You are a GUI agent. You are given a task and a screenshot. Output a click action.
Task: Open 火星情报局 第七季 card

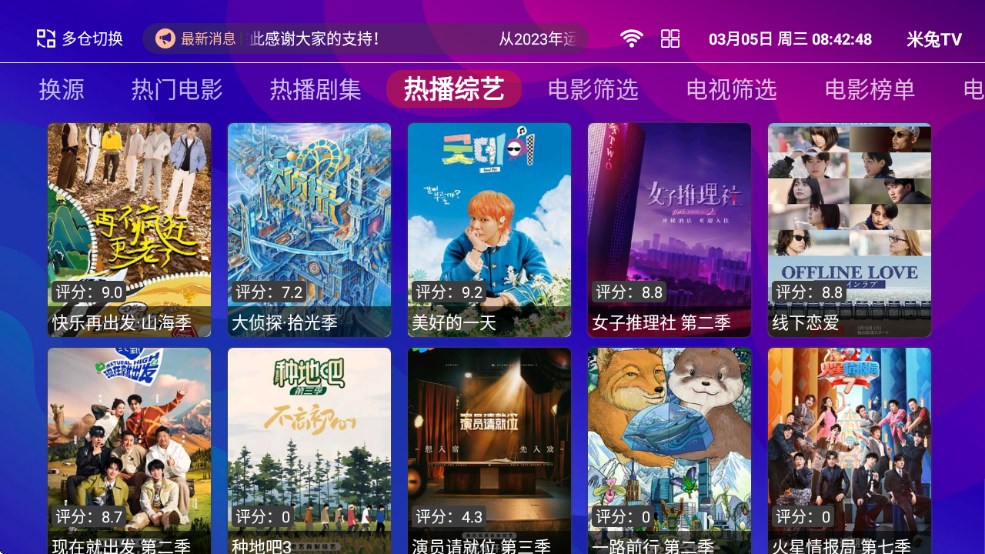pyautogui.click(x=849, y=450)
